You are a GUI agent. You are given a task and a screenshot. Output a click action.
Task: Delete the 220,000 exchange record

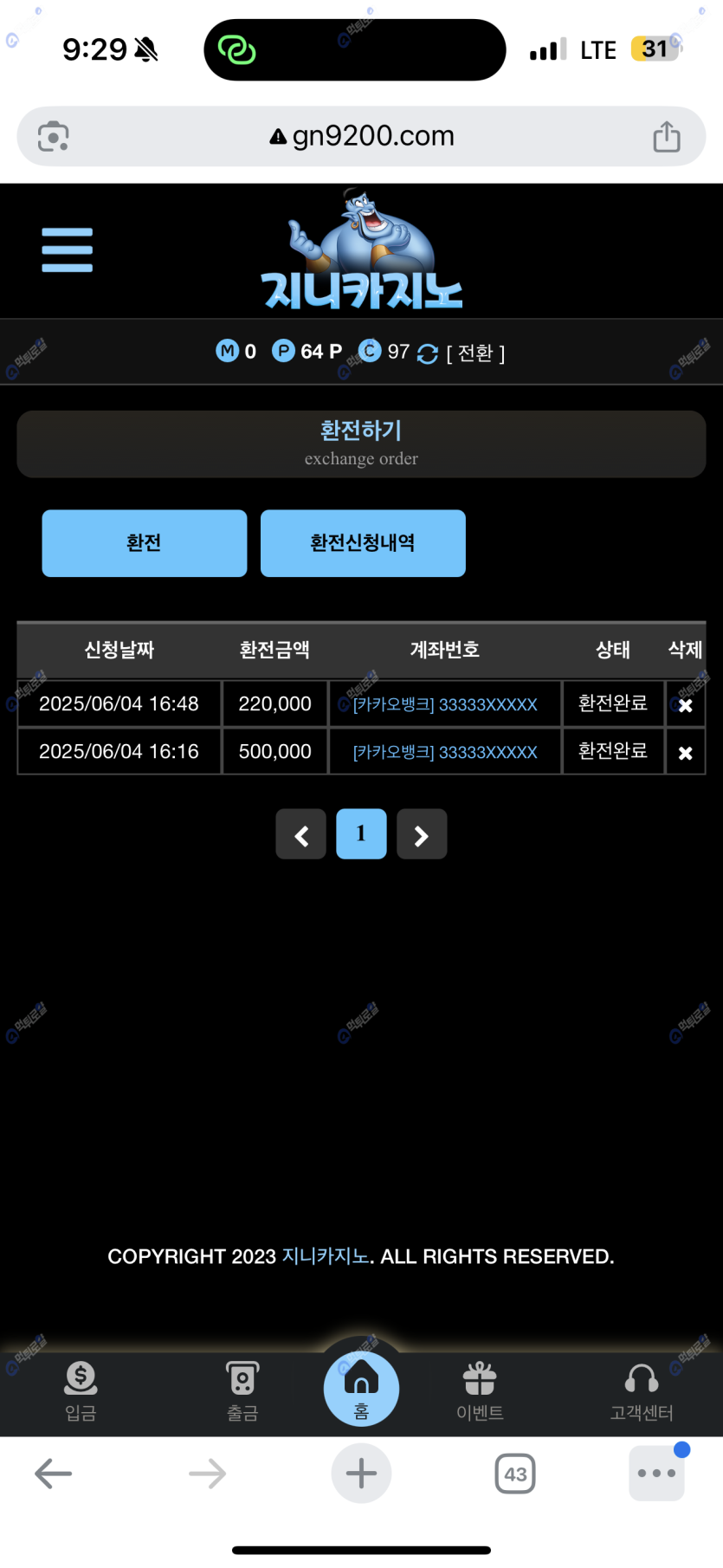click(685, 705)
